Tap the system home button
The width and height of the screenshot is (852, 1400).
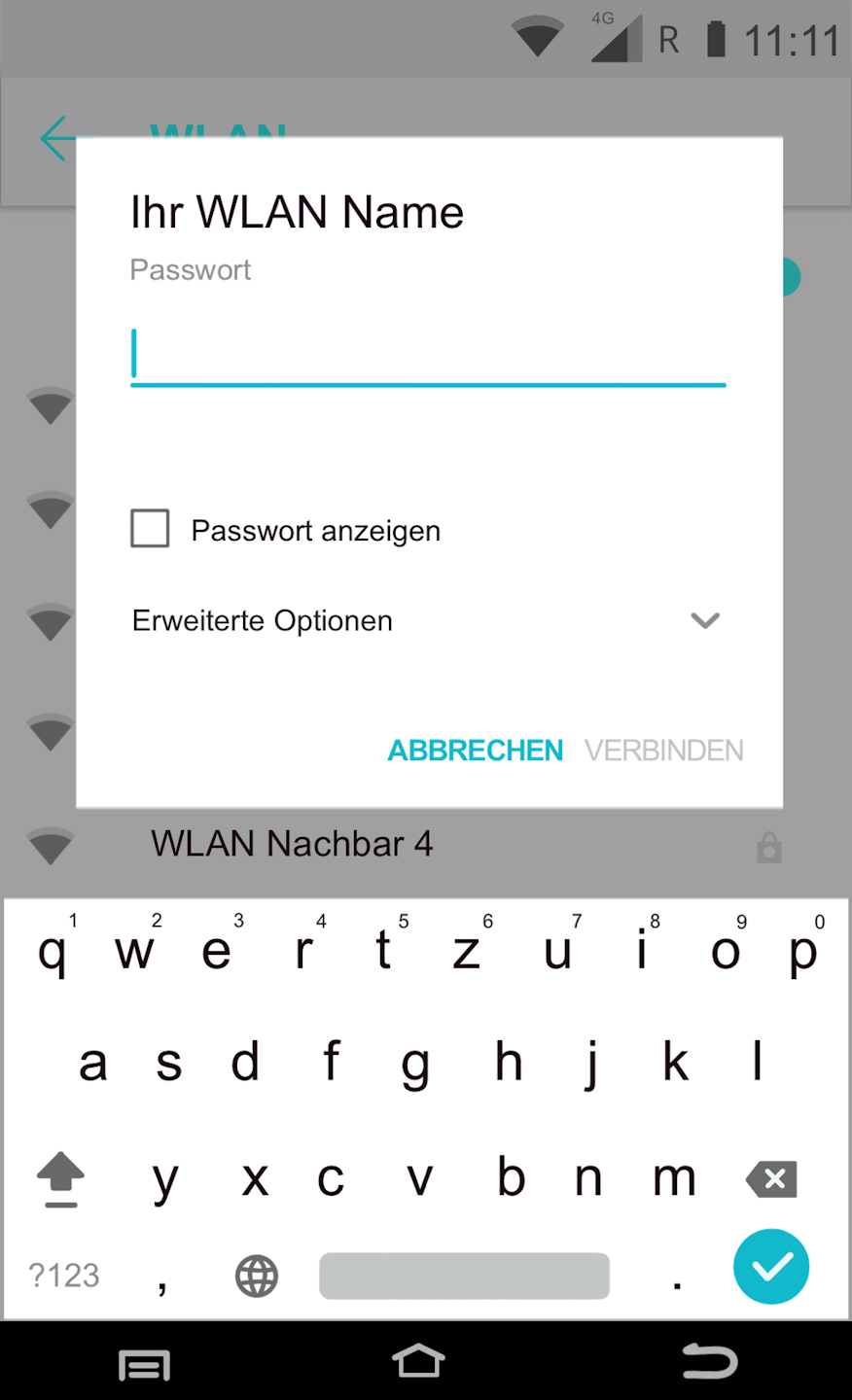point(418,1362)
